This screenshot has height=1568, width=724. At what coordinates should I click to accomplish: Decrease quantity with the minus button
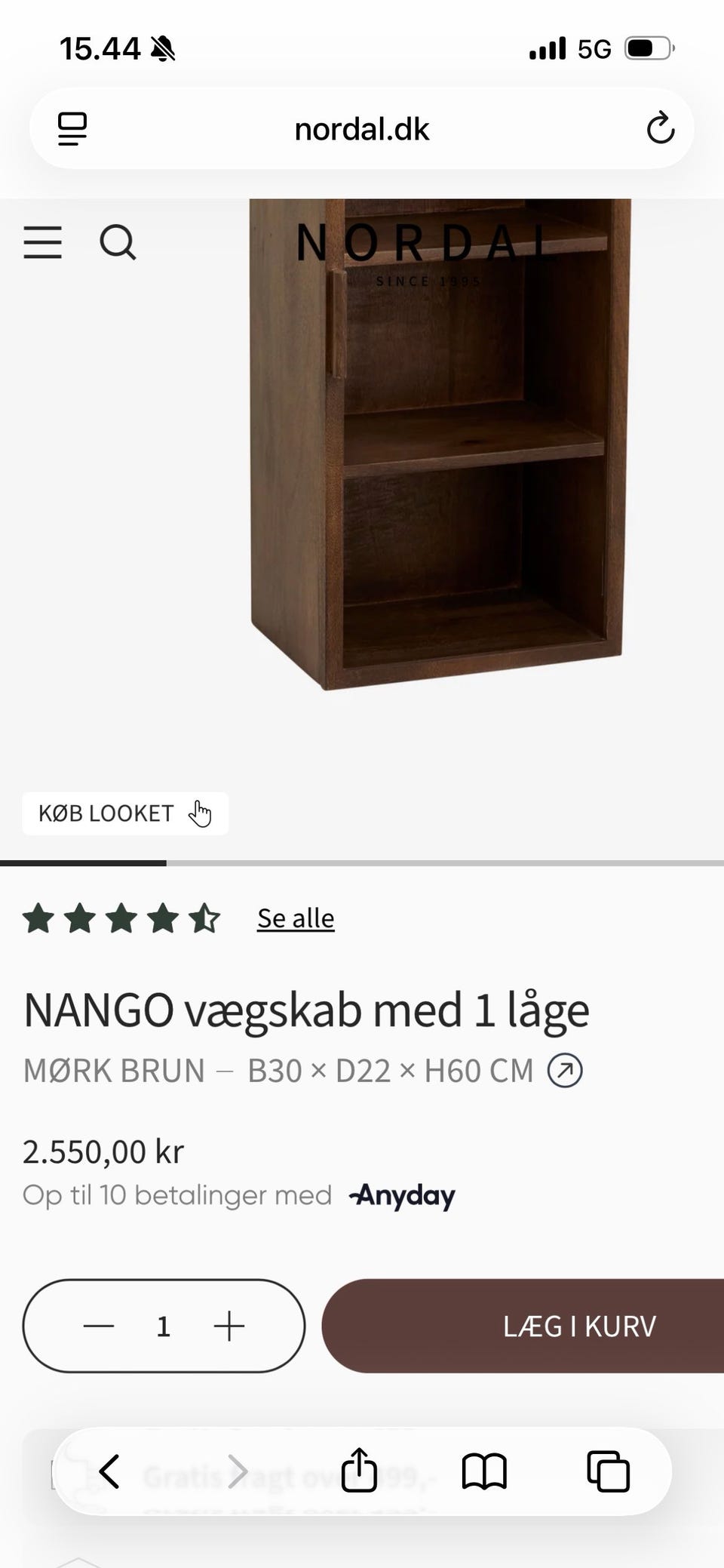(98, 1326)
